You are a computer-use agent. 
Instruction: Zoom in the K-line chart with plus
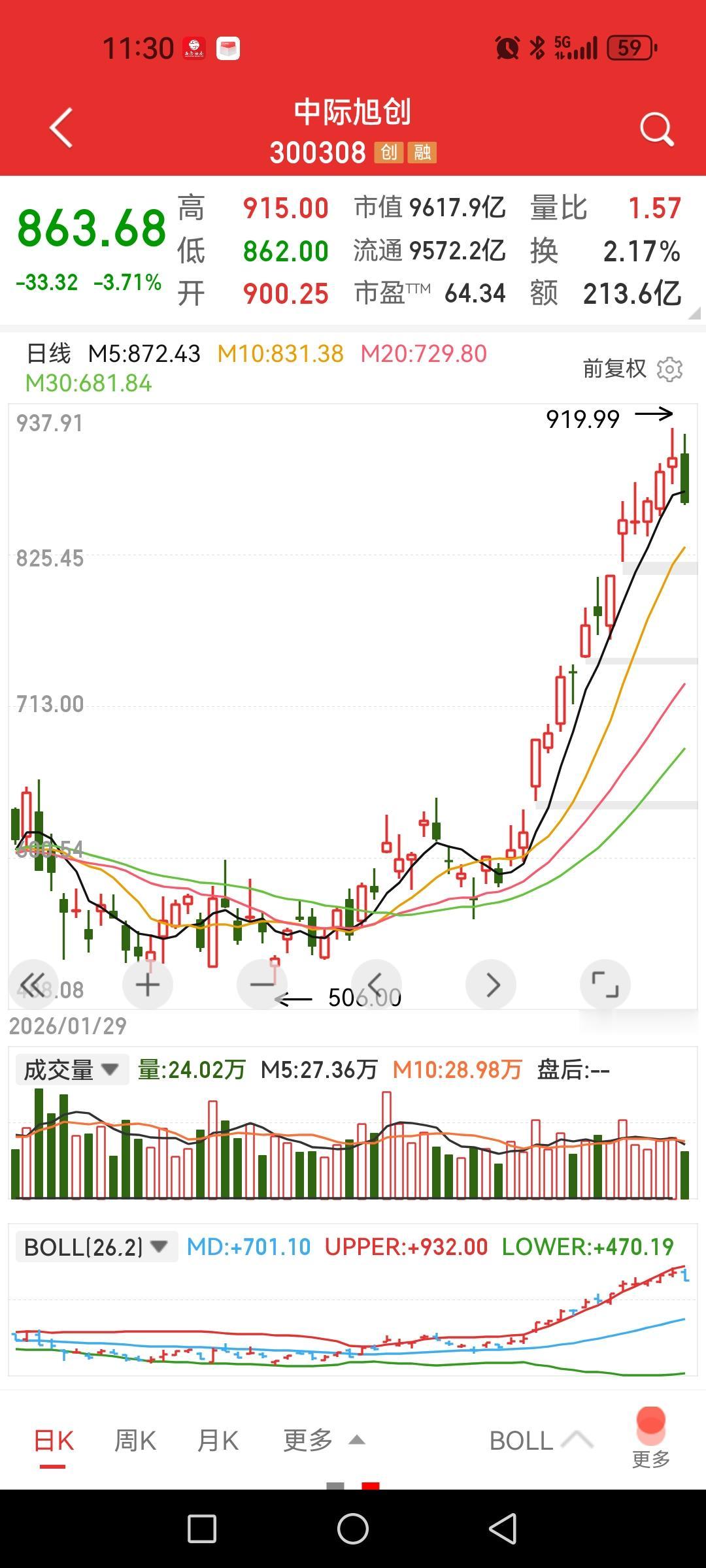point(148,985)
